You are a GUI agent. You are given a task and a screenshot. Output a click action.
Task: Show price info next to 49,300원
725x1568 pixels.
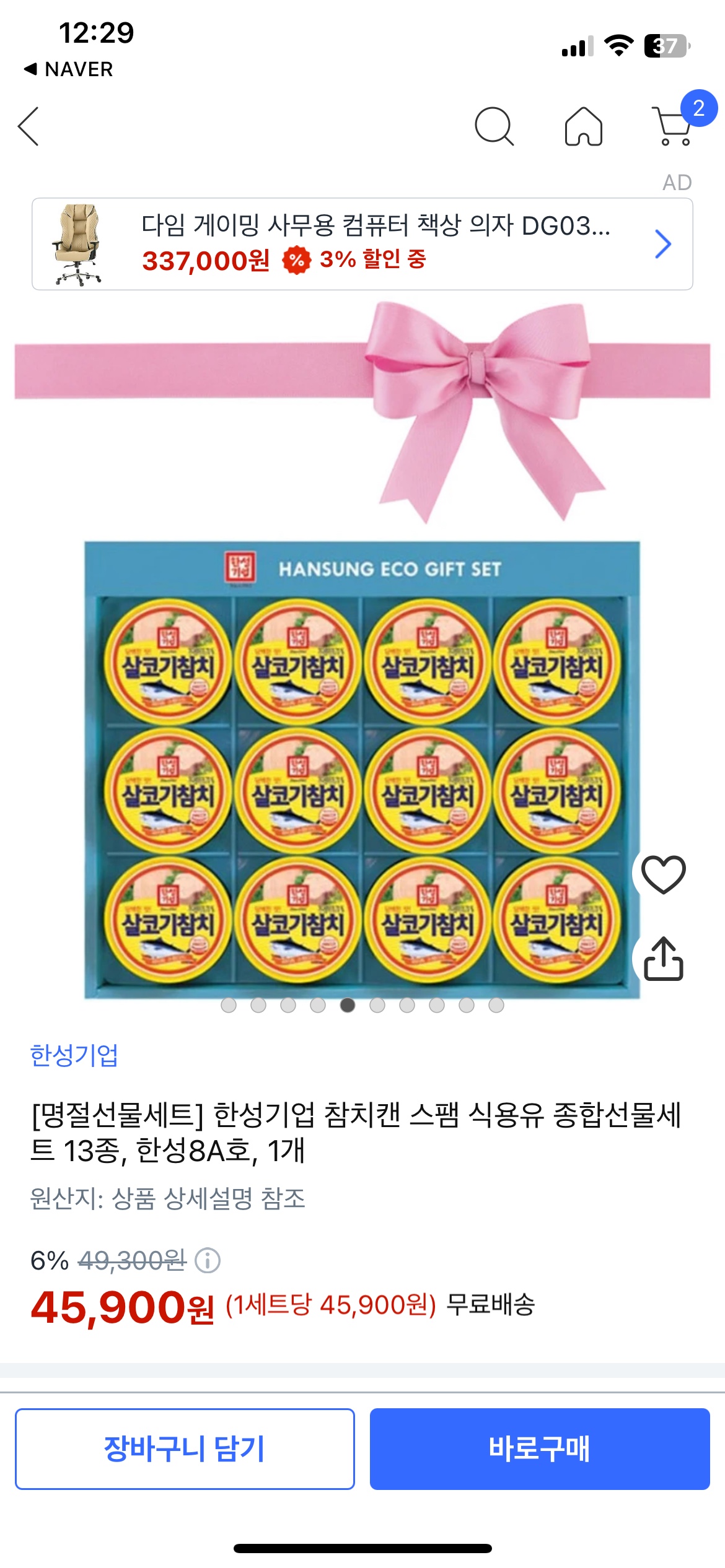208,1260
